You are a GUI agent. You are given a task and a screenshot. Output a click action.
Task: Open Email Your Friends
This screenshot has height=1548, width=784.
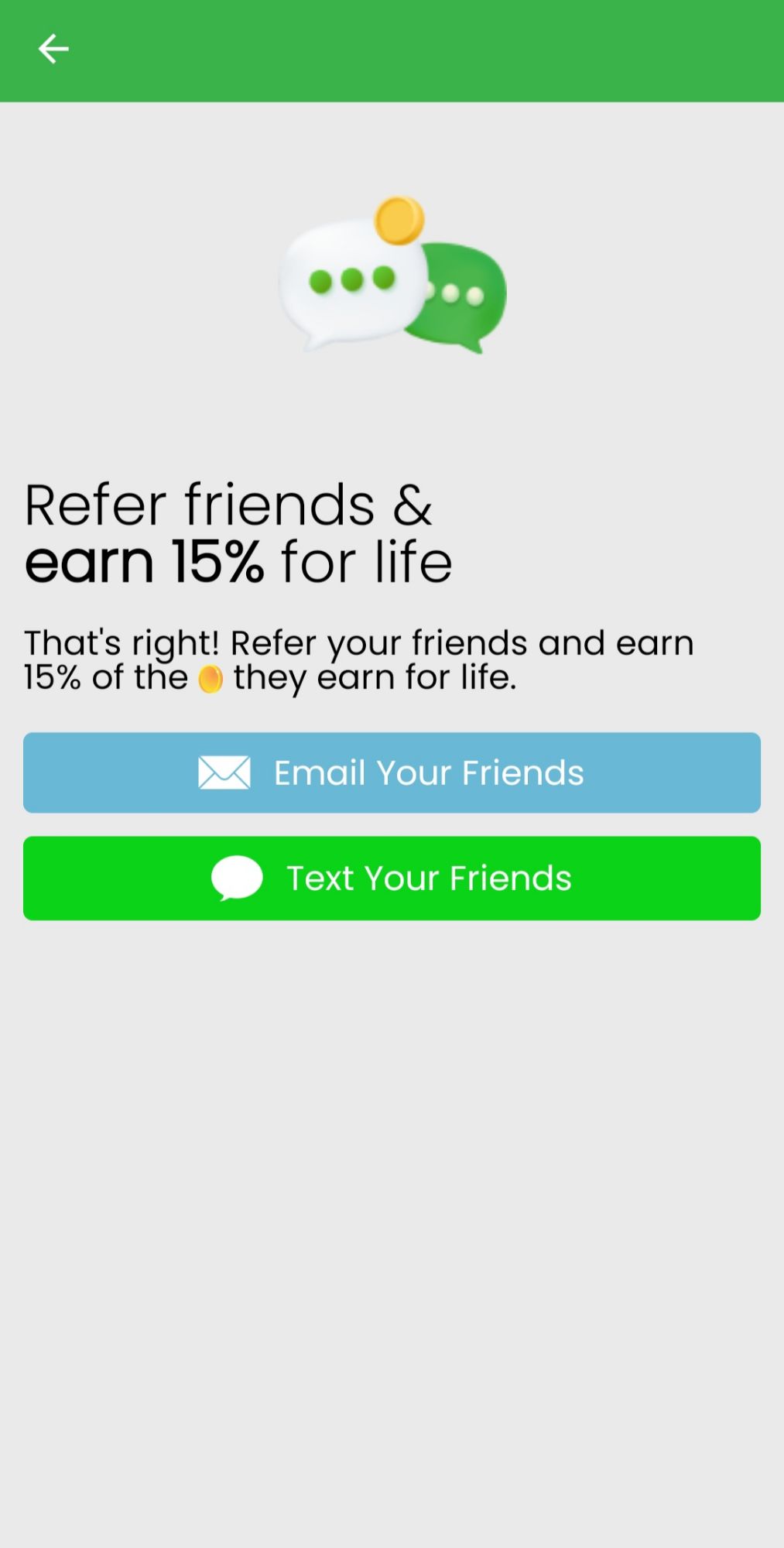(x=392, y=772)
